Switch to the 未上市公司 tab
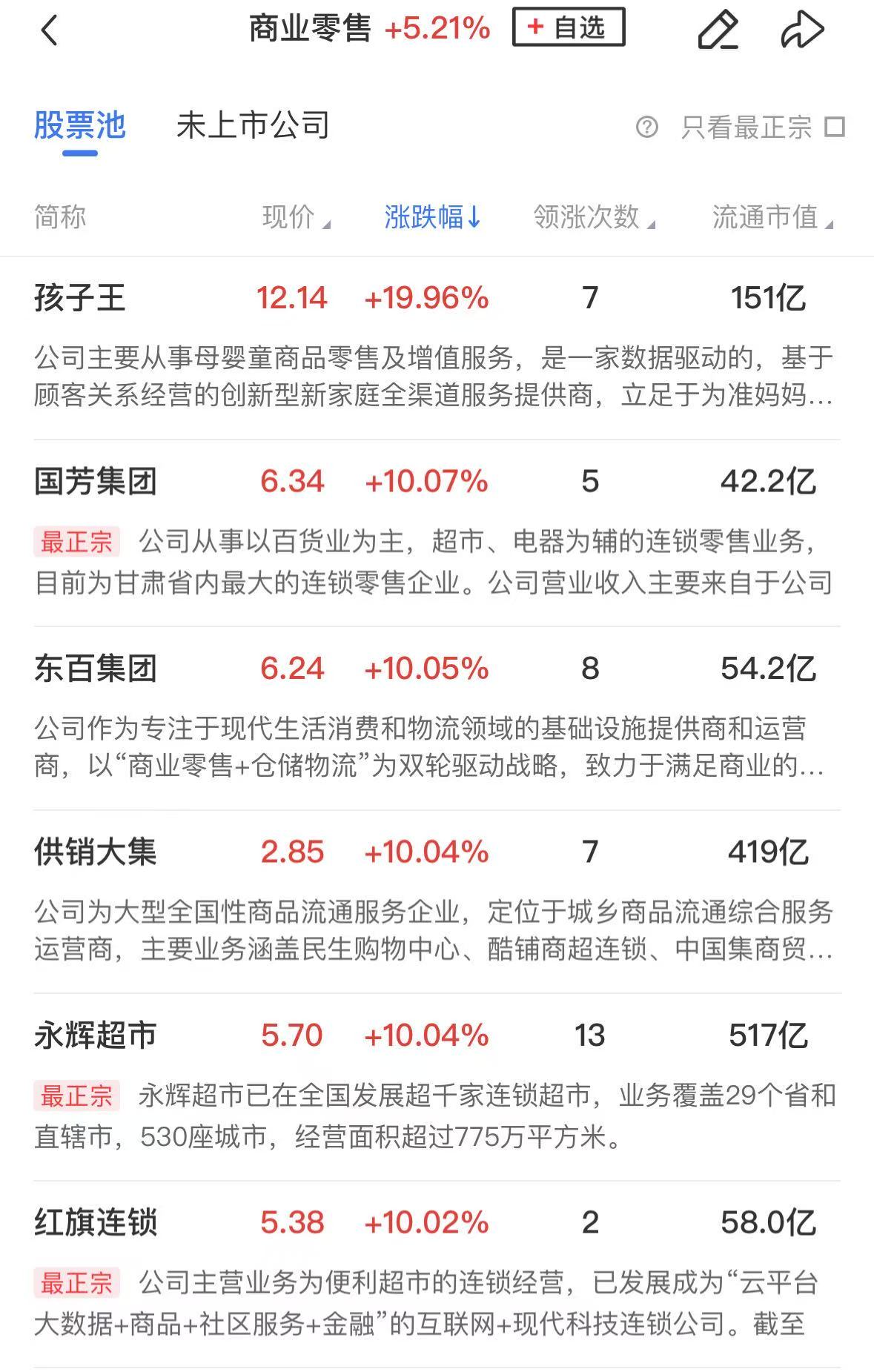The height and width of the screenshot is (1372, 874). (253, 126)
